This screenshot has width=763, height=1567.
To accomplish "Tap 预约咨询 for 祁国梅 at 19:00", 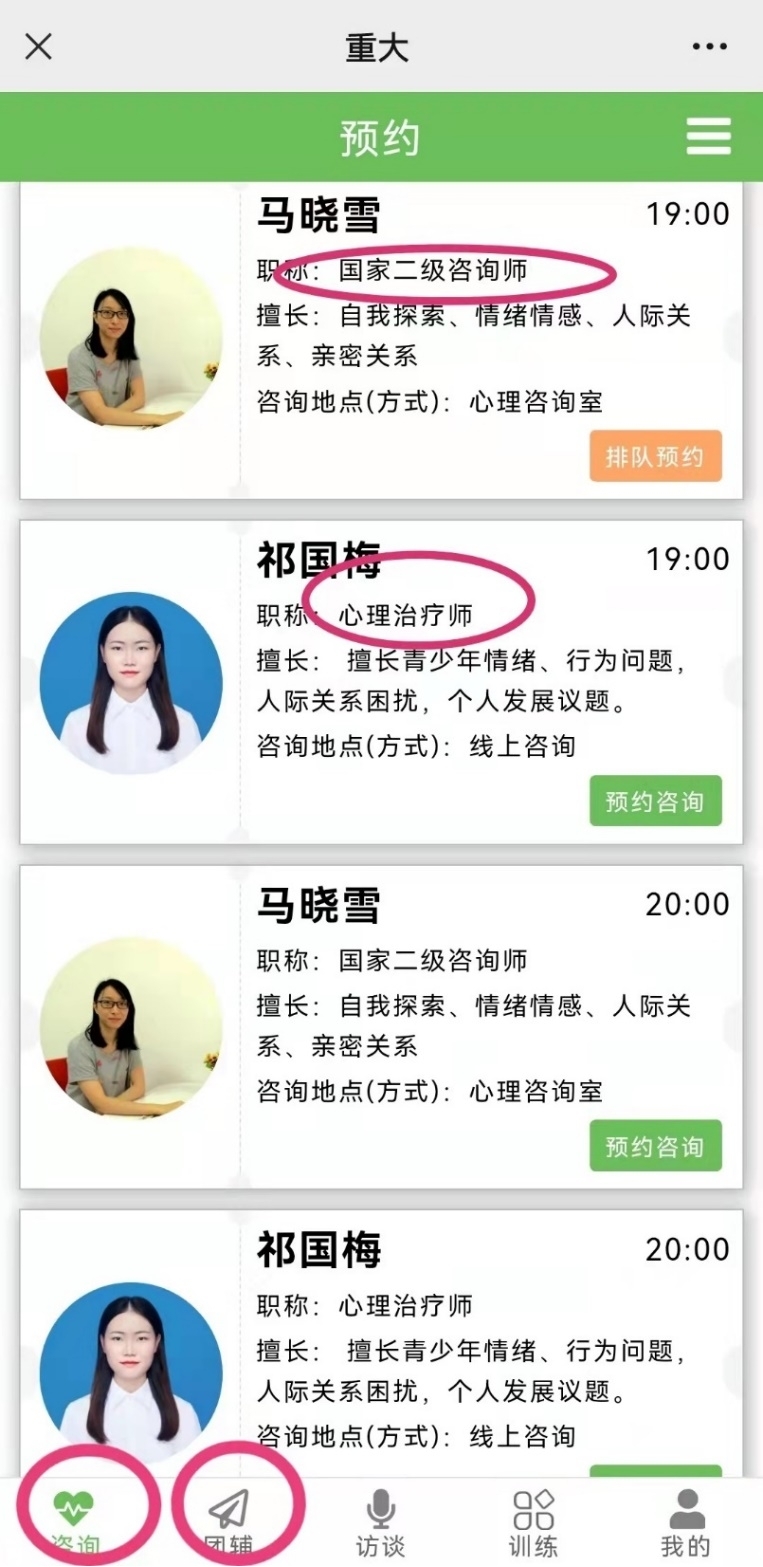I will tap(655, 801).
